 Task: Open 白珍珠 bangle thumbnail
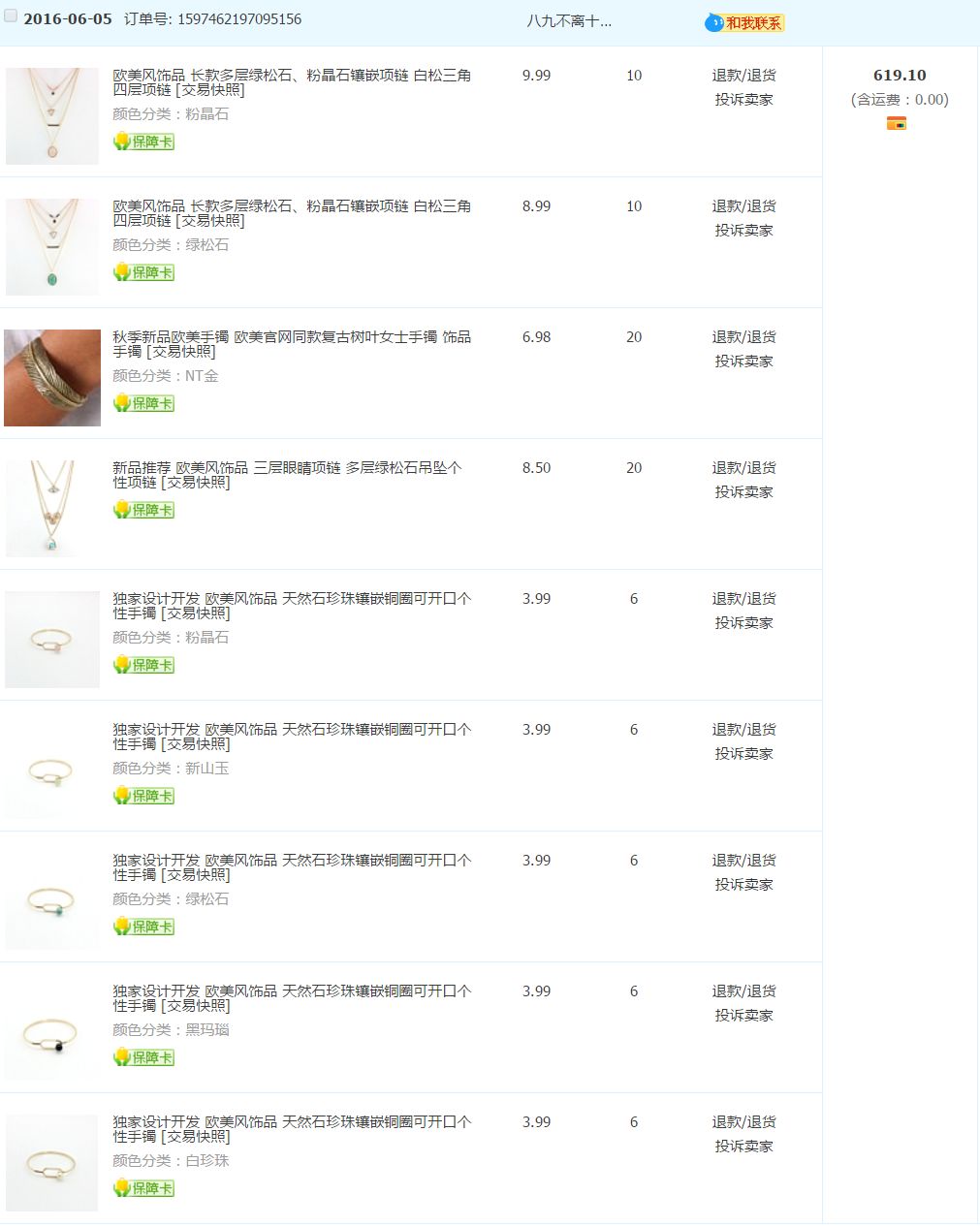point(52,1163)
